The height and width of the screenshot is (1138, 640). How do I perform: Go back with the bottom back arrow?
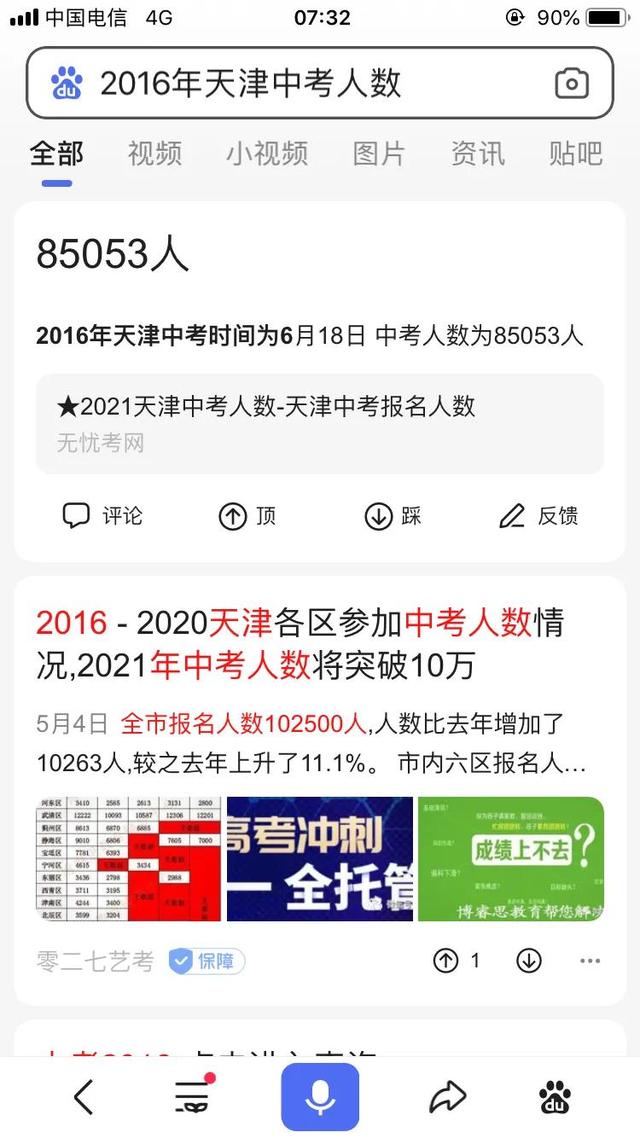[84, 1097]
